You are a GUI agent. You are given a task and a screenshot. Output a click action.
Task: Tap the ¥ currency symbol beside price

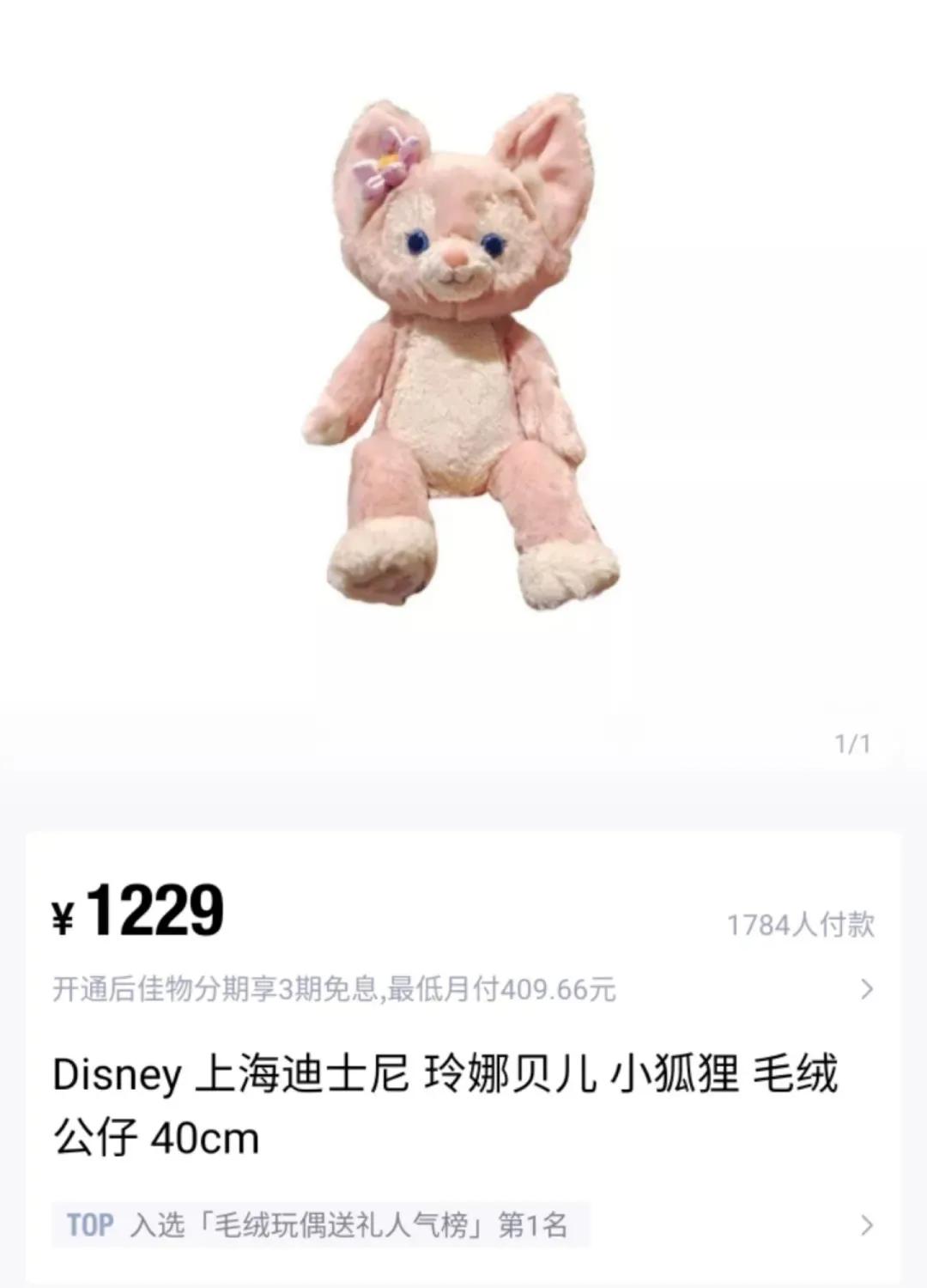(x=62, y=919)
